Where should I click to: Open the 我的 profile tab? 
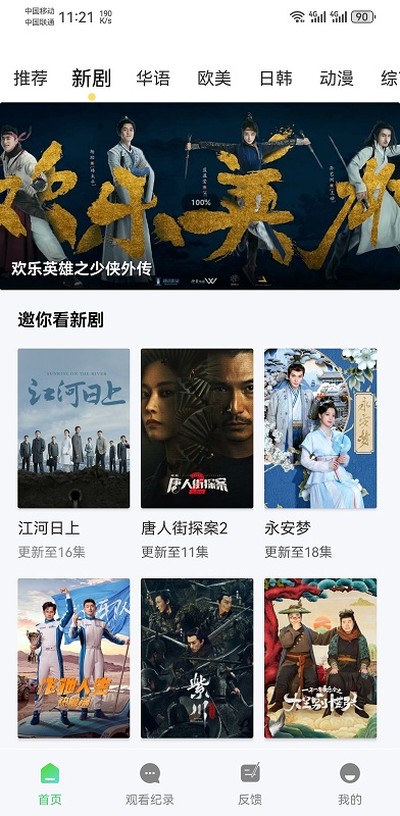(x=350, y=783)
